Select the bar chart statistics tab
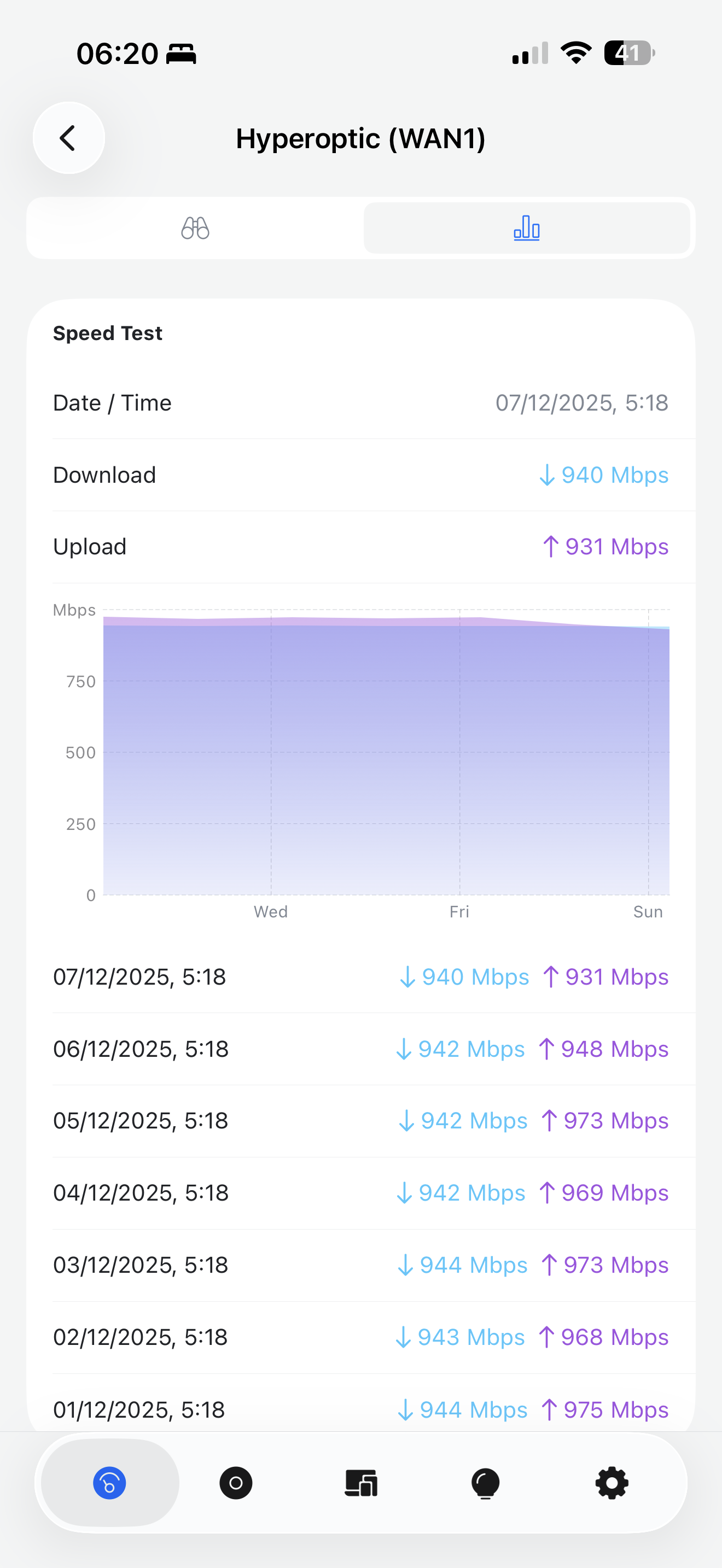Image resolution: width=722 pixels, height=1568 pixels. pyautogui.click(x=527, y=229)
